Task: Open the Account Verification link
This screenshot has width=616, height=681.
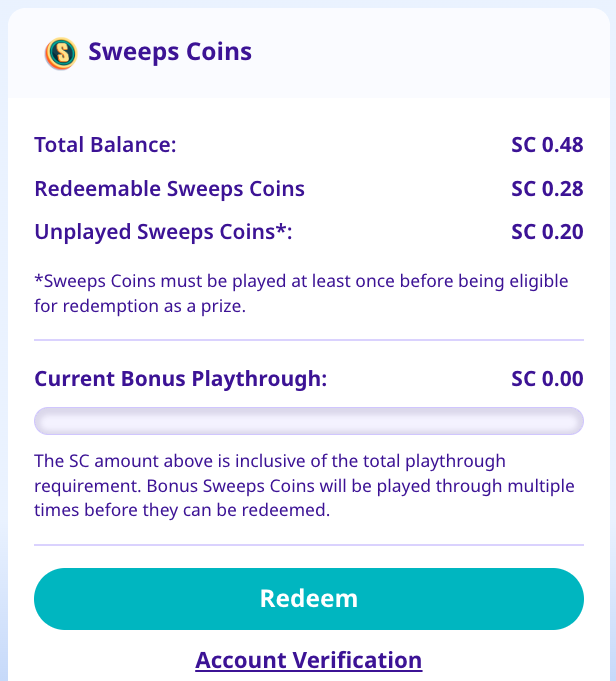Action: (x=308, y=660)
